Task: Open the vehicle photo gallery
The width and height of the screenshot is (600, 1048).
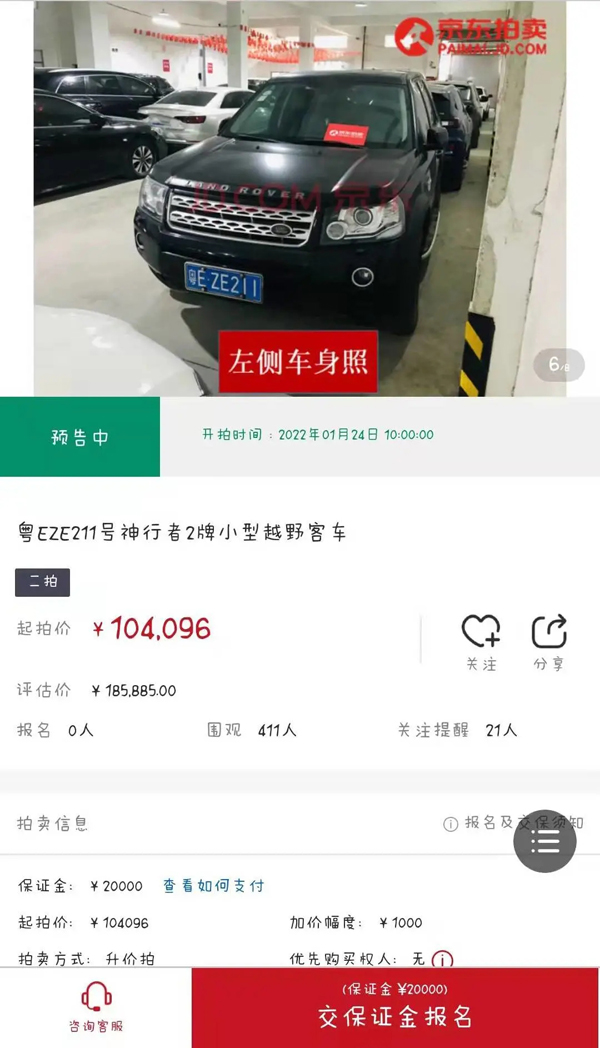Action: coord(300,198)
